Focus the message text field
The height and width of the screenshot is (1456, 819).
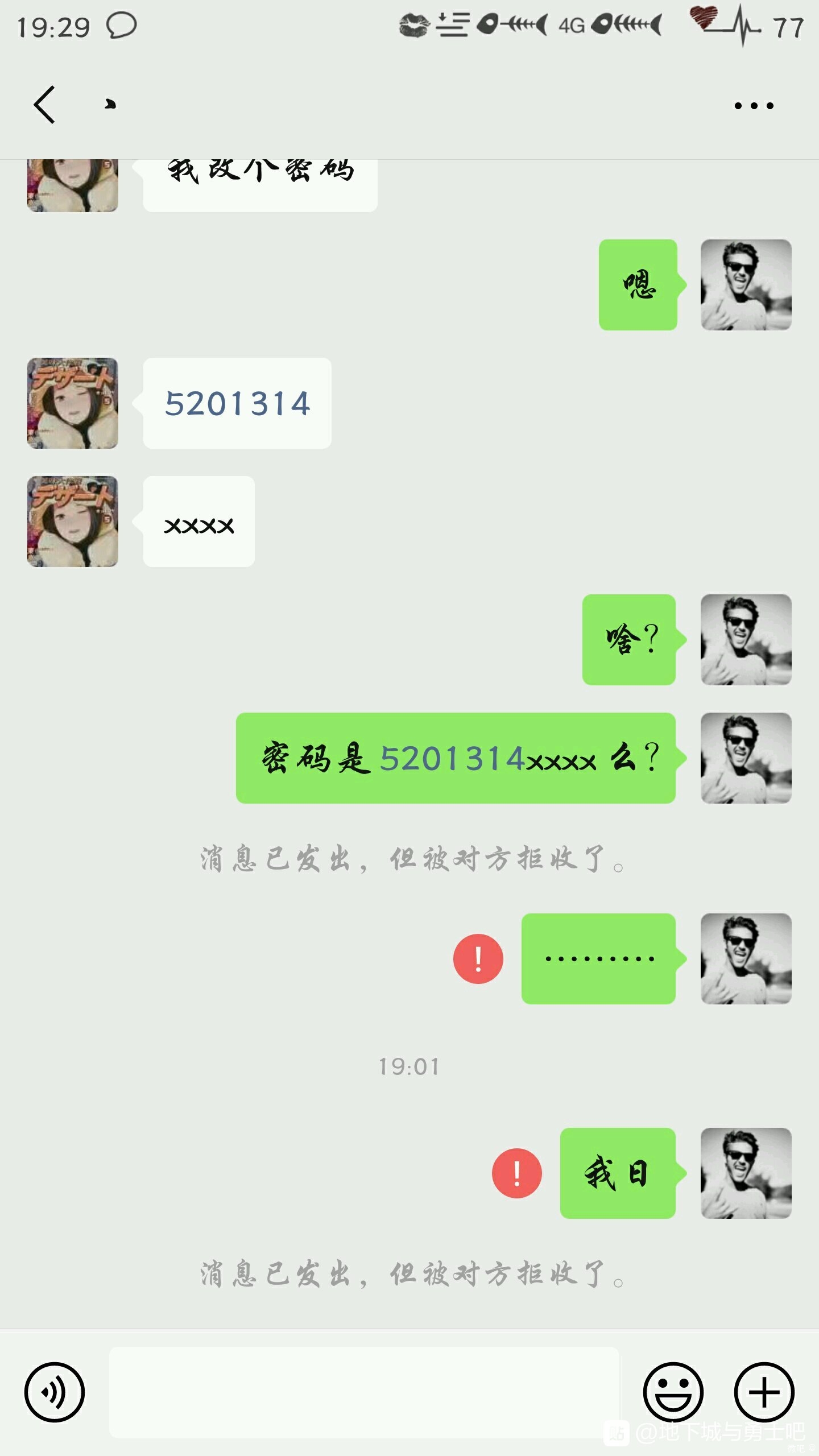(x=364, y=1392)
